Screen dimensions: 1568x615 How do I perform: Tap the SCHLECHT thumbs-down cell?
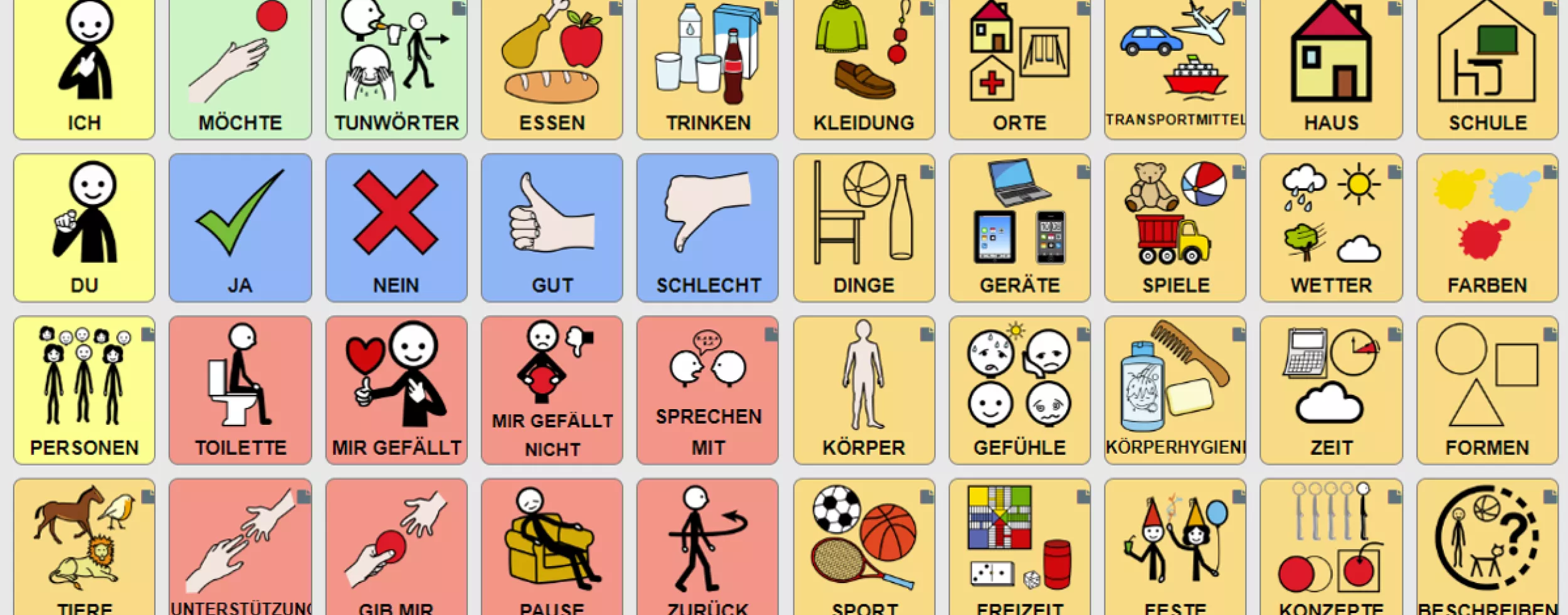[x=707, y=227]
